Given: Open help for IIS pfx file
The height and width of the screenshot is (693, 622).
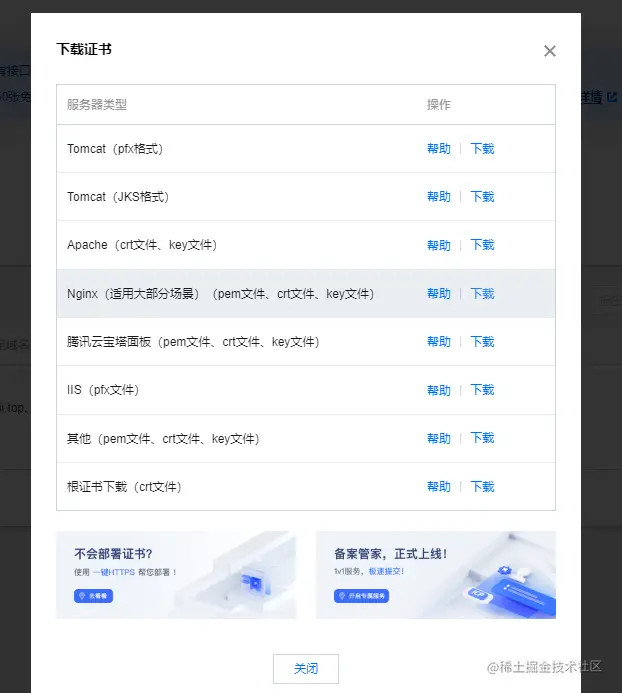Looking at the screenshot, I should pyautogui.click(x=438, y=390).
